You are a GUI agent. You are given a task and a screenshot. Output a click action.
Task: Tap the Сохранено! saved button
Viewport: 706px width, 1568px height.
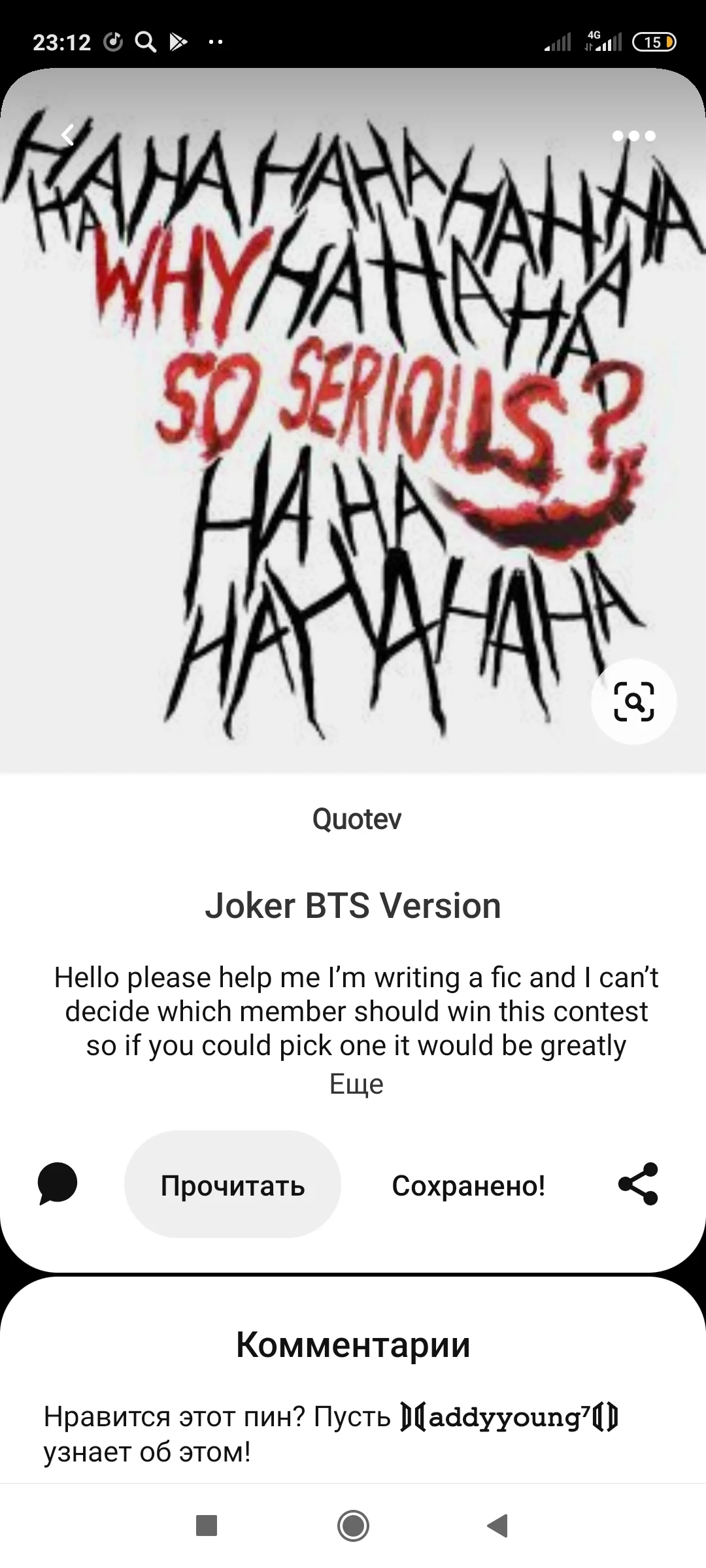[468, 1184]
